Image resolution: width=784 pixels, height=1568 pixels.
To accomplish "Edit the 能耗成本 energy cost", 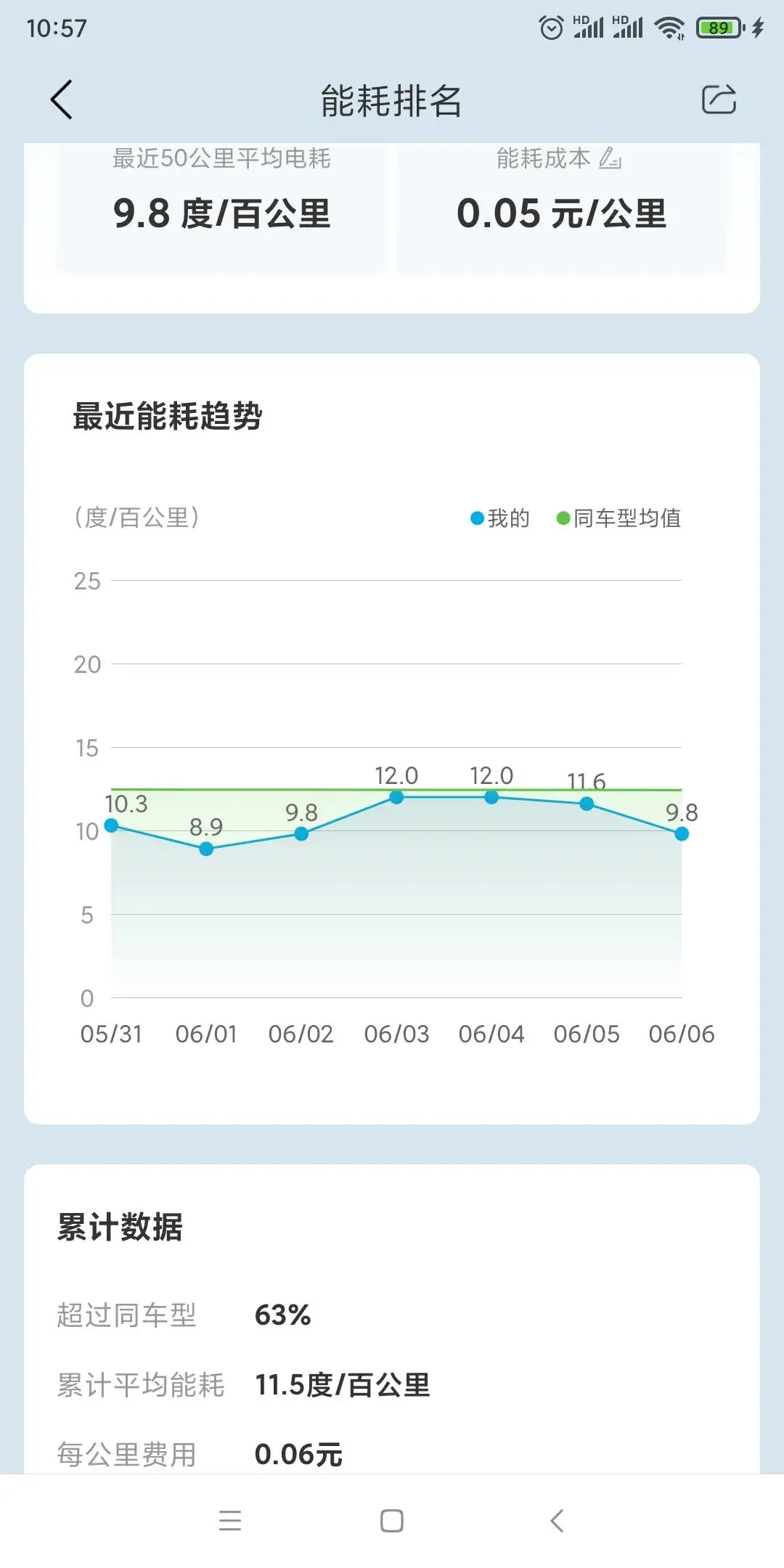I will 610,158.
